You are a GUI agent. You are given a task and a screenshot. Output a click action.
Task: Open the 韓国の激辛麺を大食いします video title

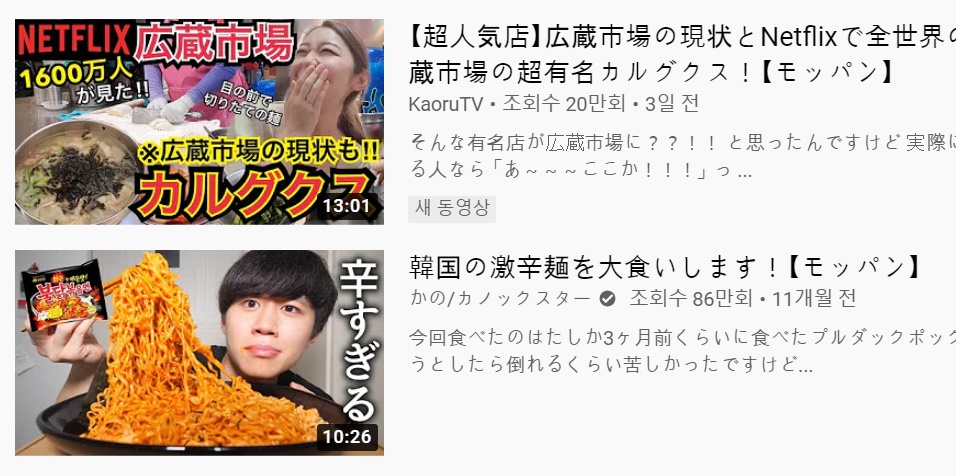(x=663, y=267)
